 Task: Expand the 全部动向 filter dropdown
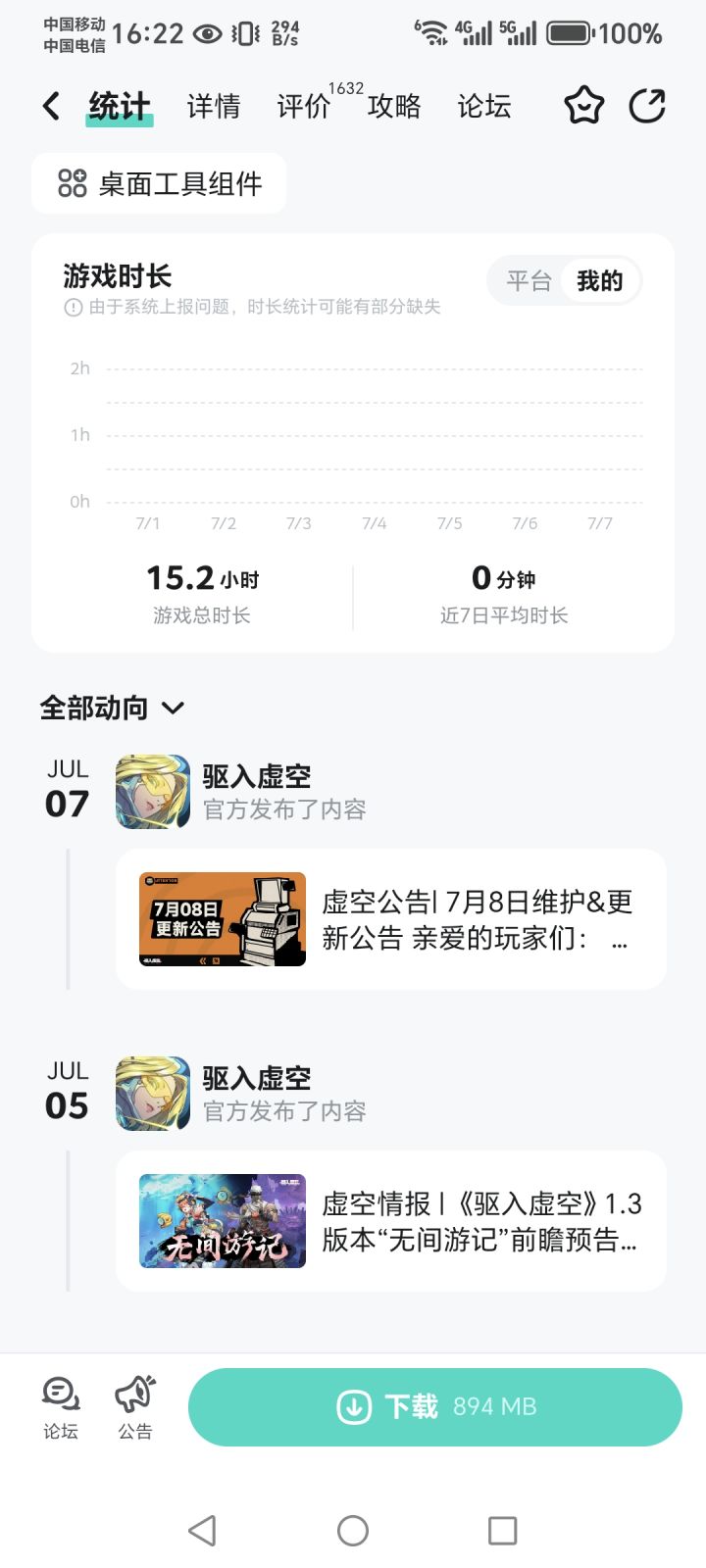click(x=173, y=708)
